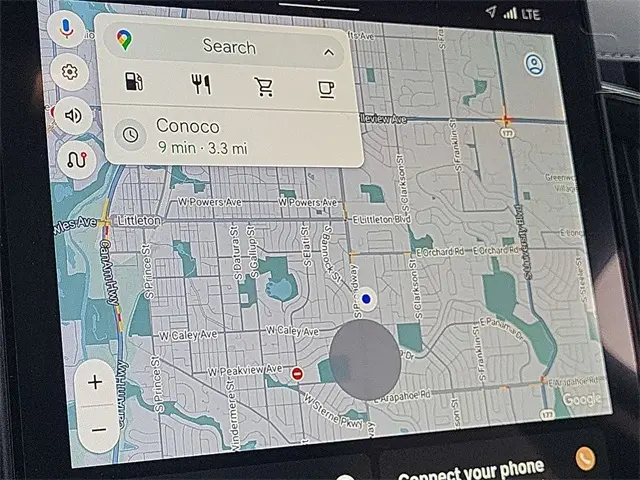This screenshot has height=480, width=640.
Task: Zoom in on the map
Action: coord(96,382)
